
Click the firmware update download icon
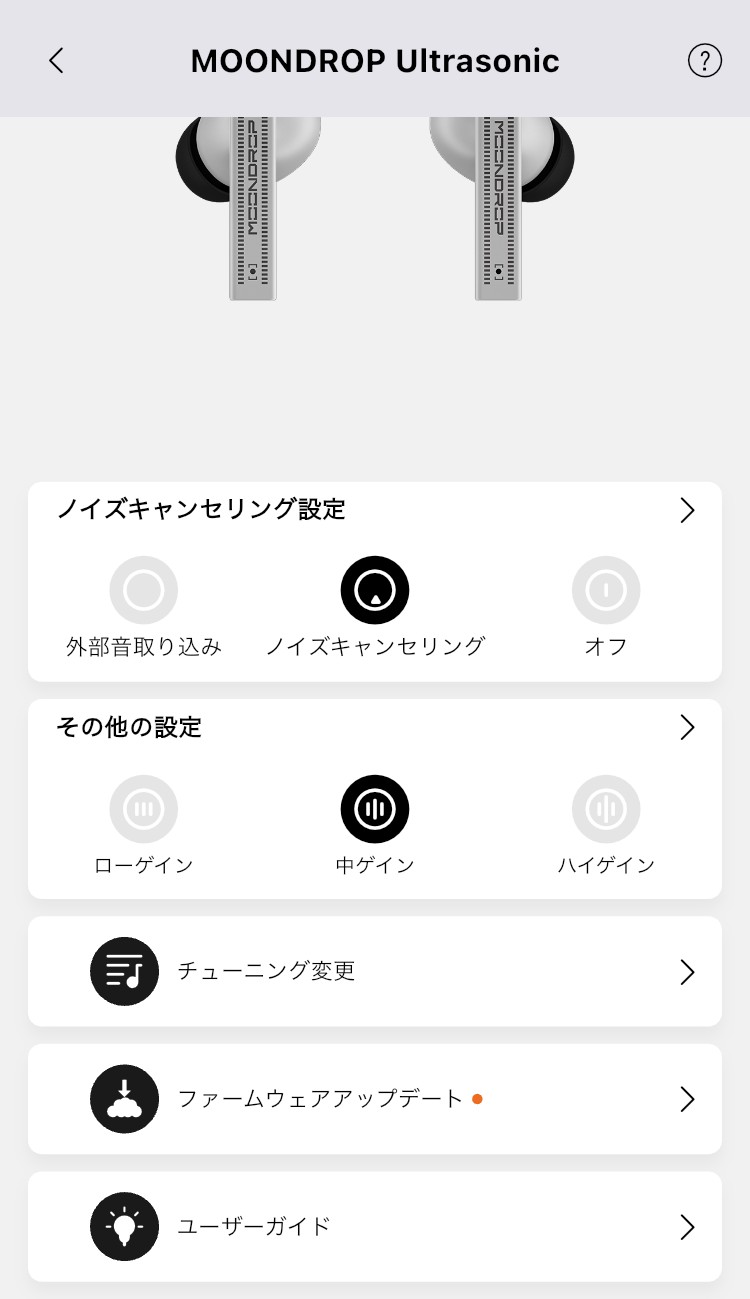124,1099
